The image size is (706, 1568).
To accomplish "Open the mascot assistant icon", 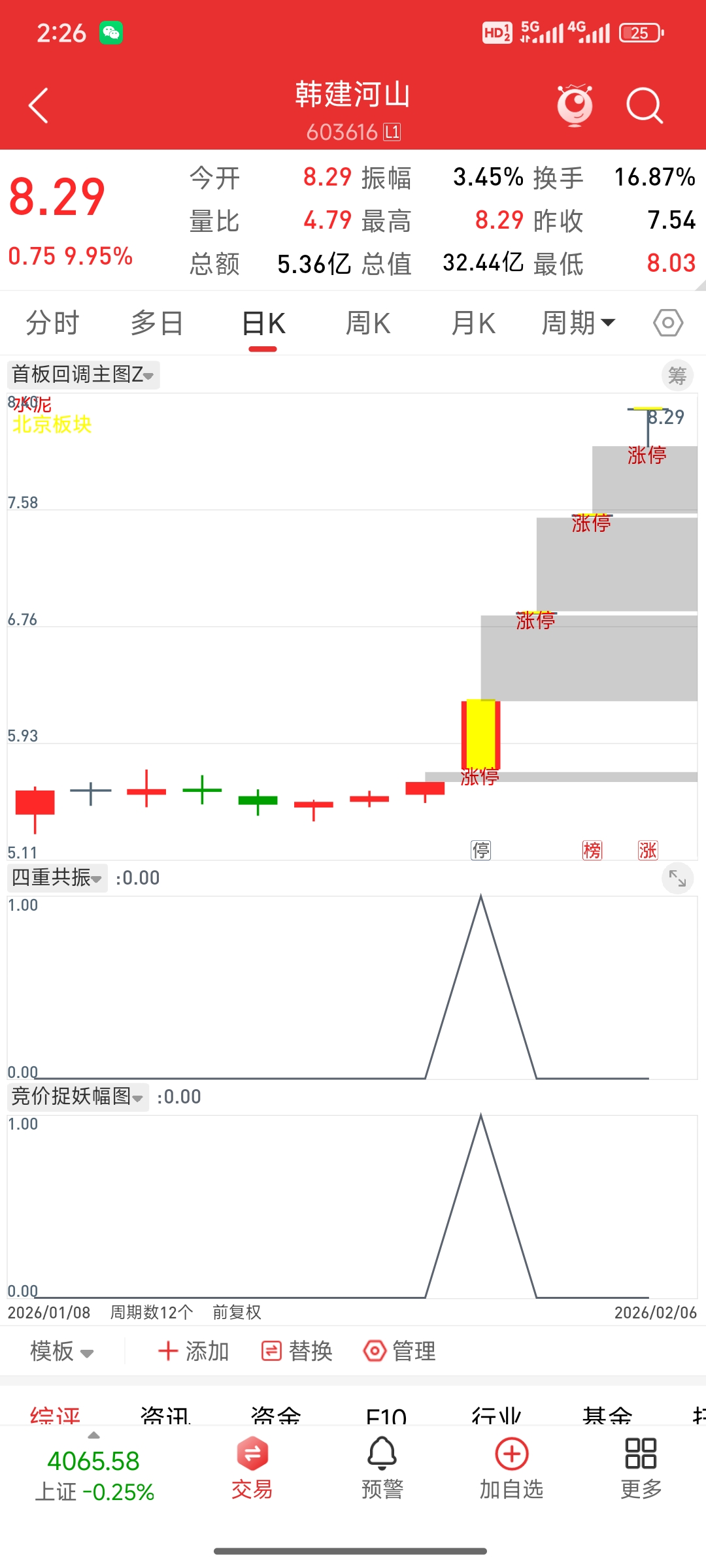I will tap(575, 105).
